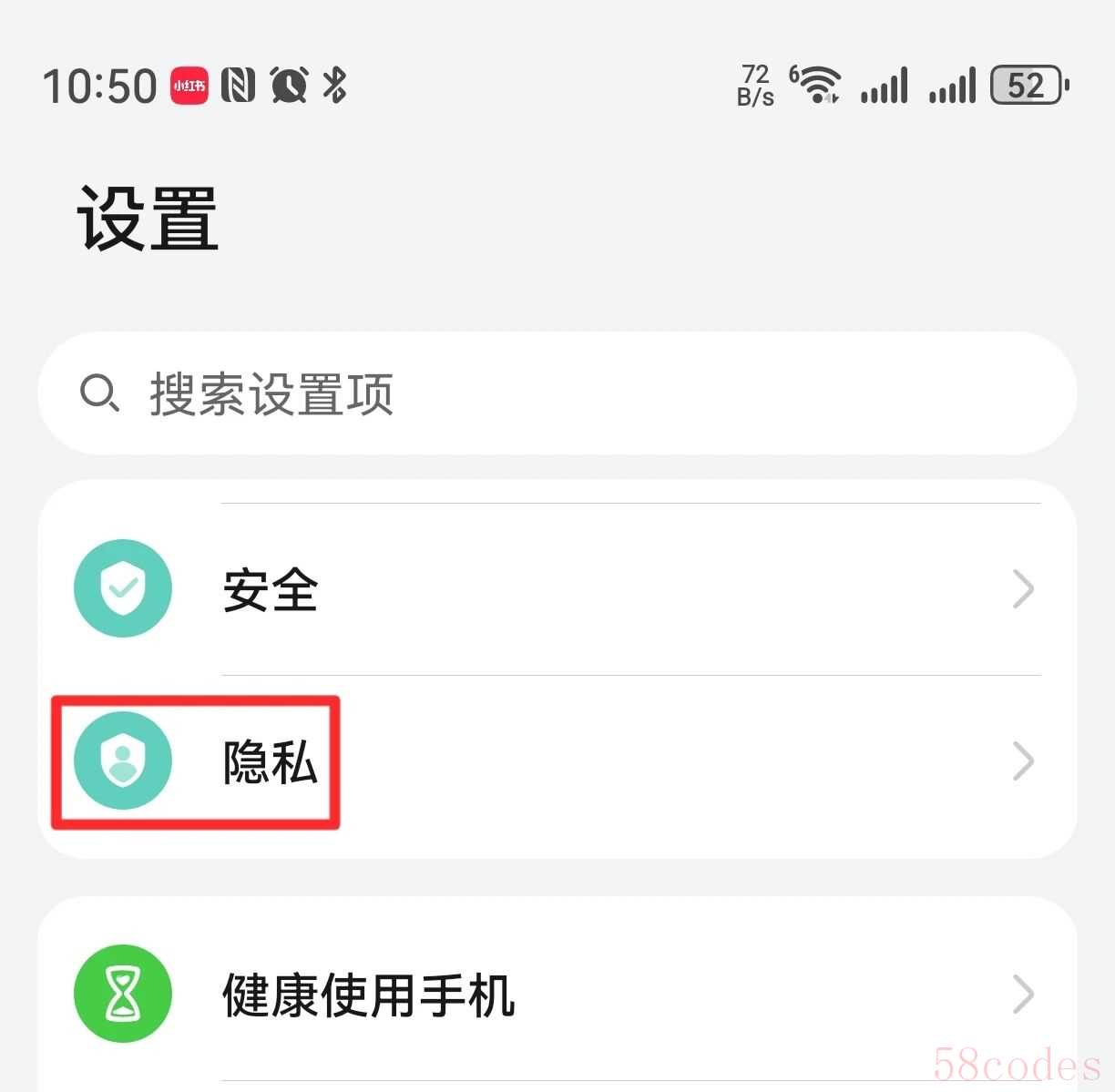The width and height of the screenshot is (1115, 1092).
Task: Open the 搜索设置项 search box
Action: tap(556, 393)
